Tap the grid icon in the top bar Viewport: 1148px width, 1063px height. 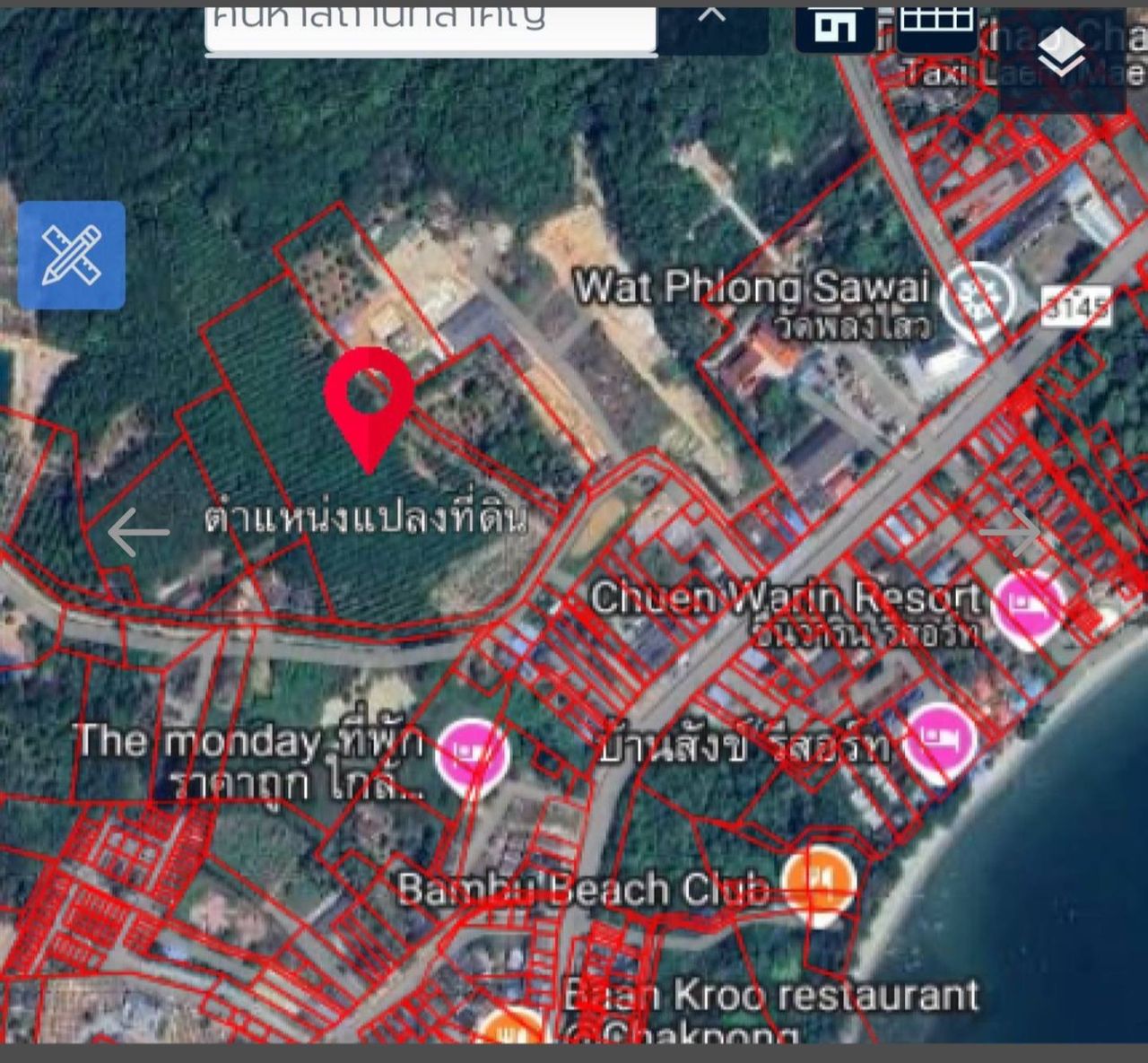click(x=936, y=23)
